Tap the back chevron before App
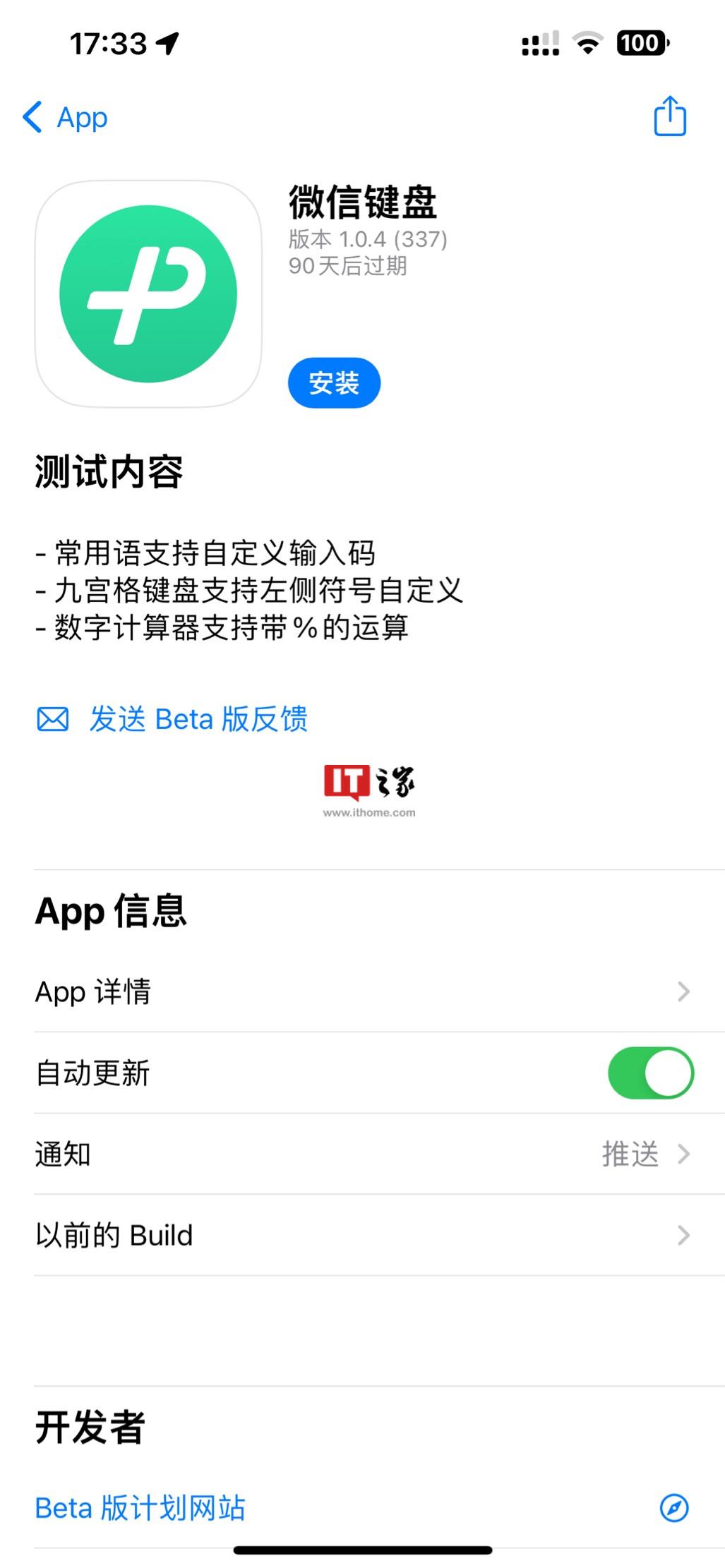This screenshot has height=1568, width=725. pos(32,117)
